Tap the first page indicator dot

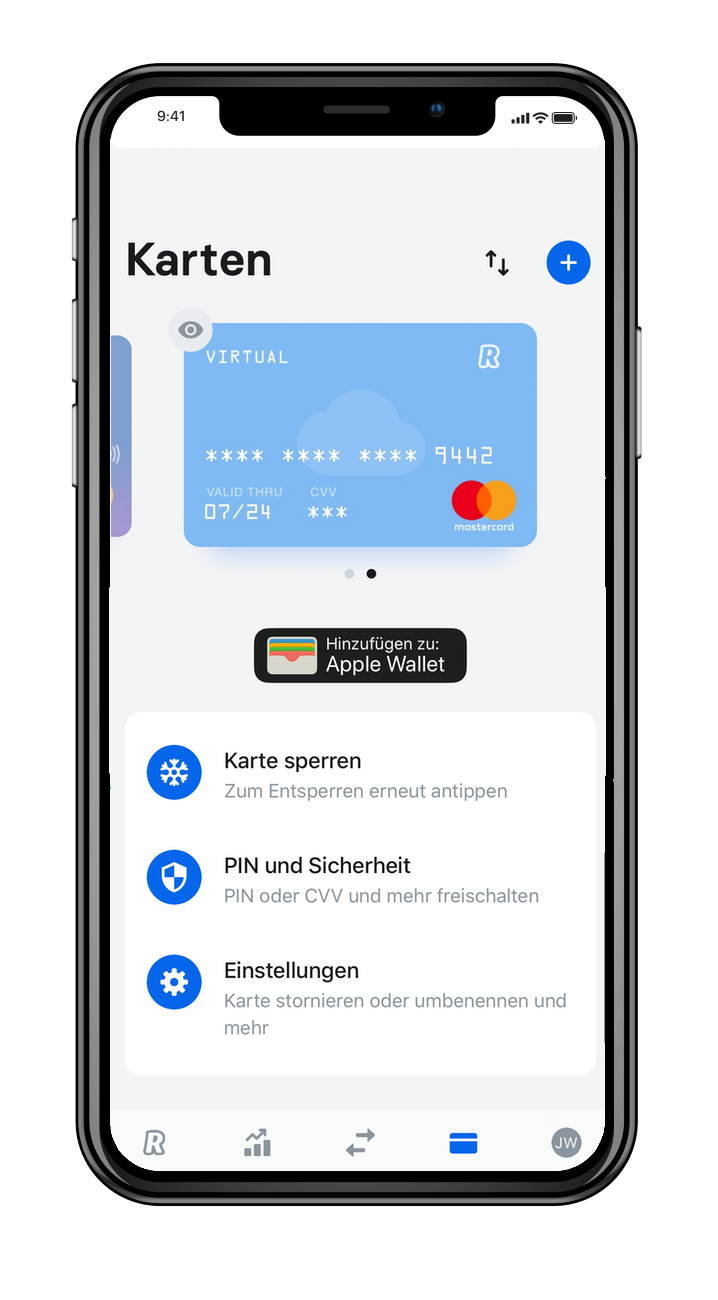pos(349,574)
